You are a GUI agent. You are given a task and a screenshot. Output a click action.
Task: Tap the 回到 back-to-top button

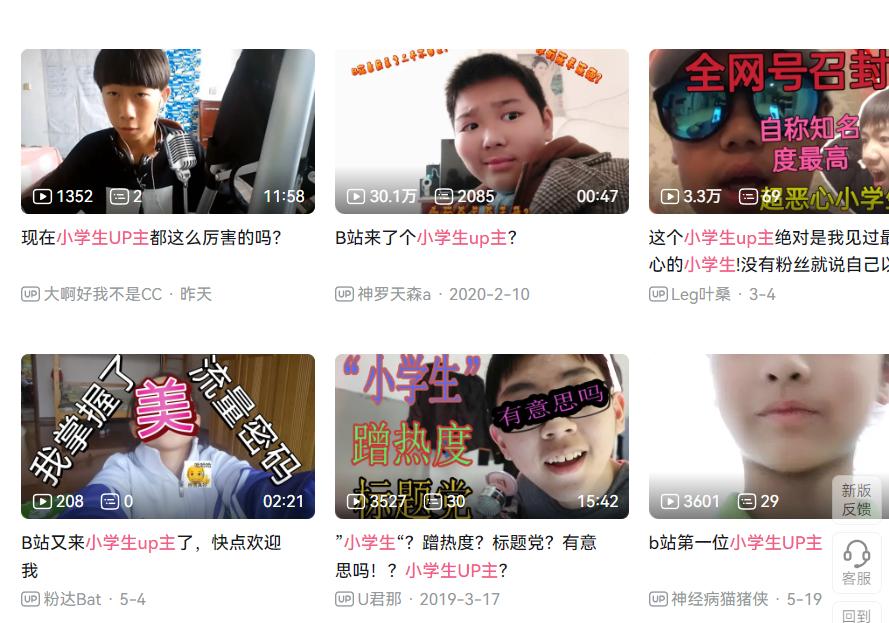point(856,614)
